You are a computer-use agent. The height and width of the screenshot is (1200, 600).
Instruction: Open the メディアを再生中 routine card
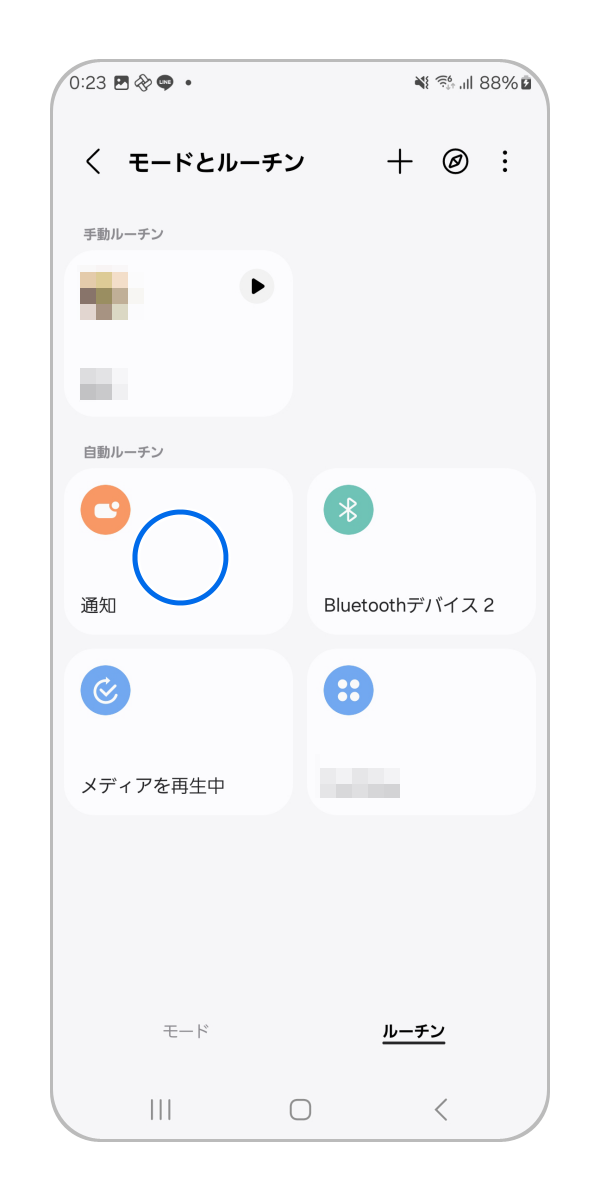(179, 731)
